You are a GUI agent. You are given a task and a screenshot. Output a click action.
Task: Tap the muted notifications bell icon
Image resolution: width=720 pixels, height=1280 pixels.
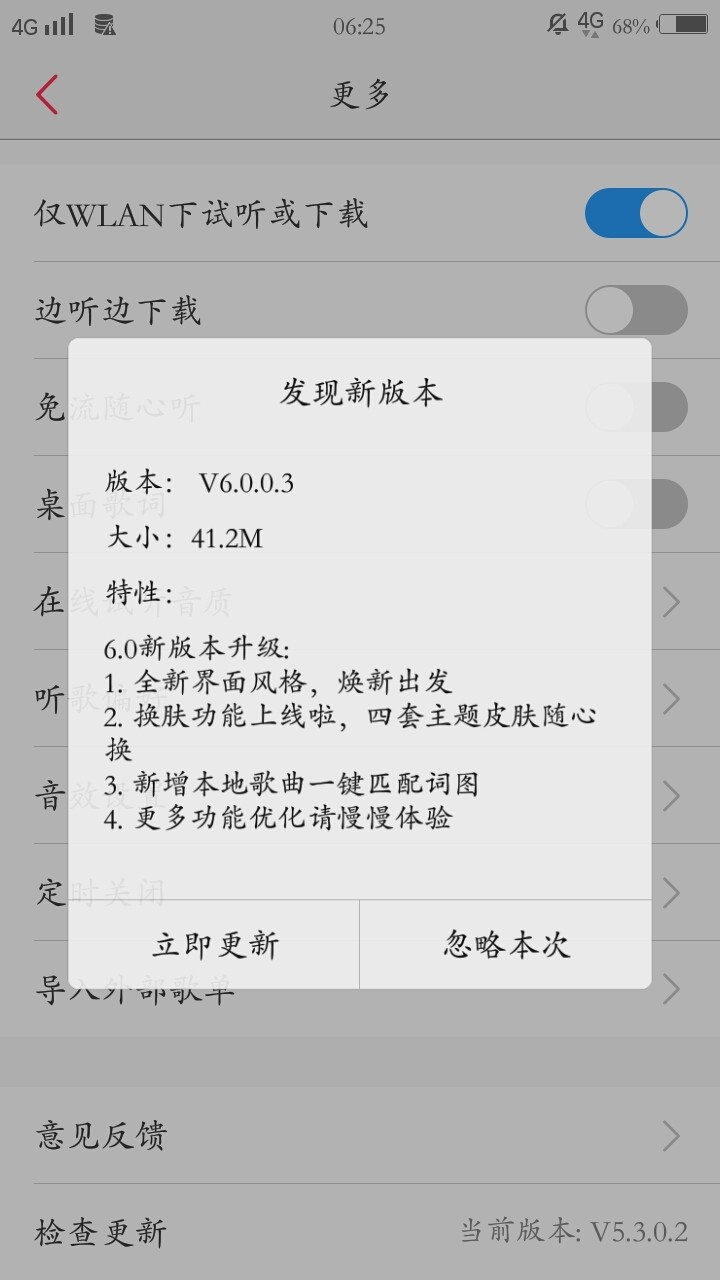(x=556, y=24)
